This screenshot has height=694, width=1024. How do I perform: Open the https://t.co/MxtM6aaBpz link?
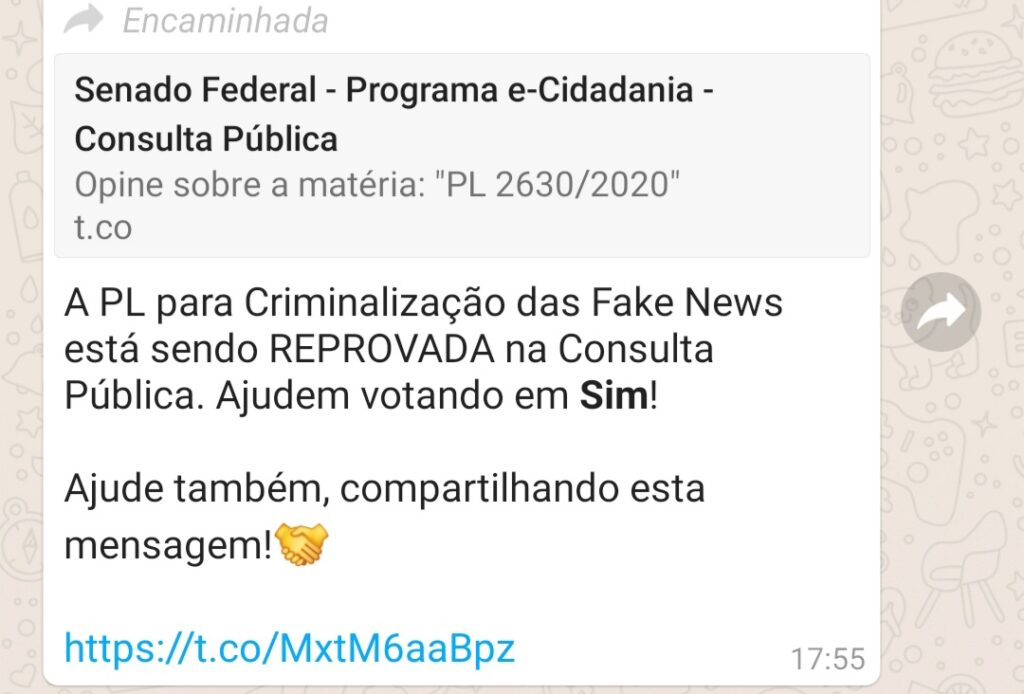coord(290,649)
